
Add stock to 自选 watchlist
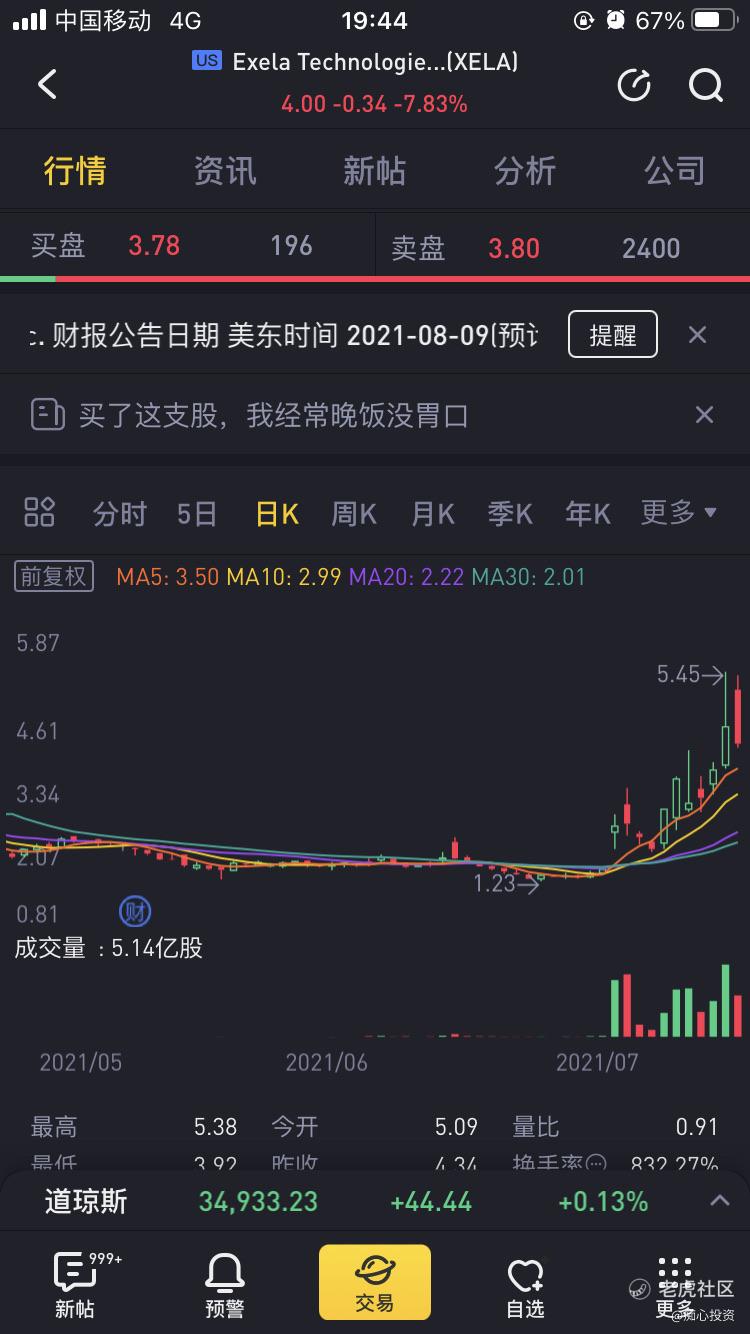[525, 1286]
